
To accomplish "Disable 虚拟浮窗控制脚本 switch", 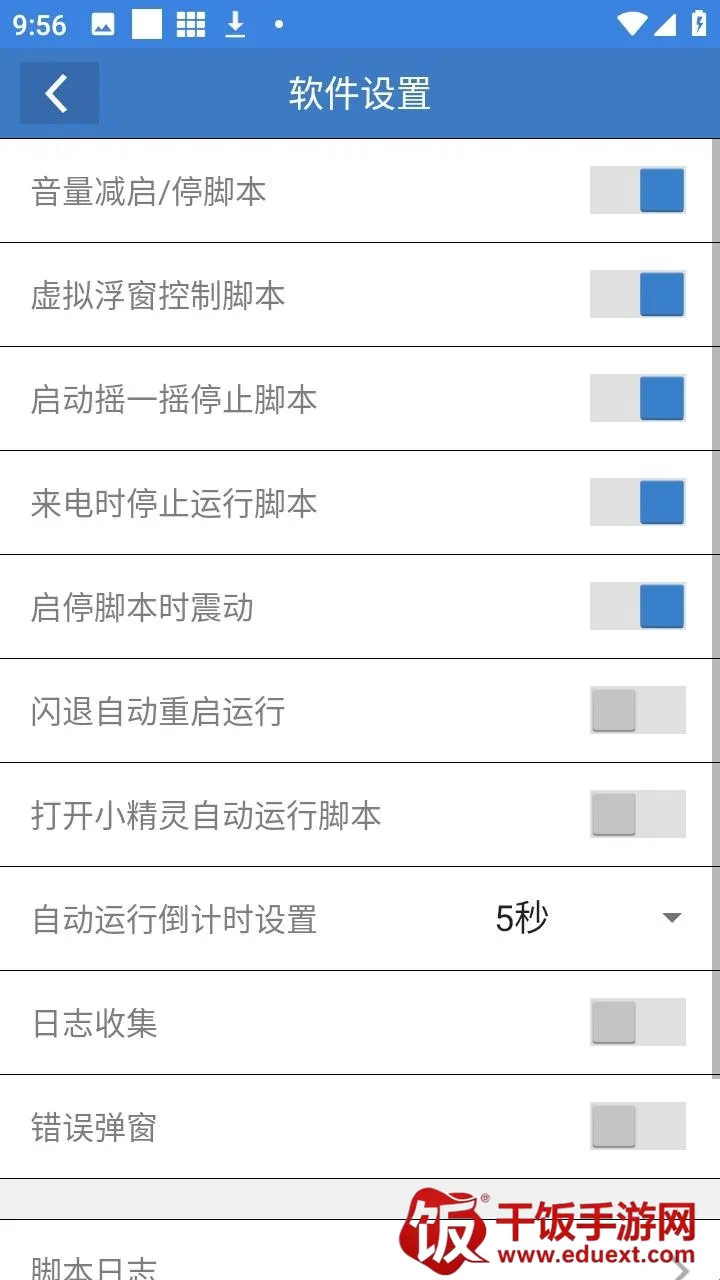I will pos(637,295).
